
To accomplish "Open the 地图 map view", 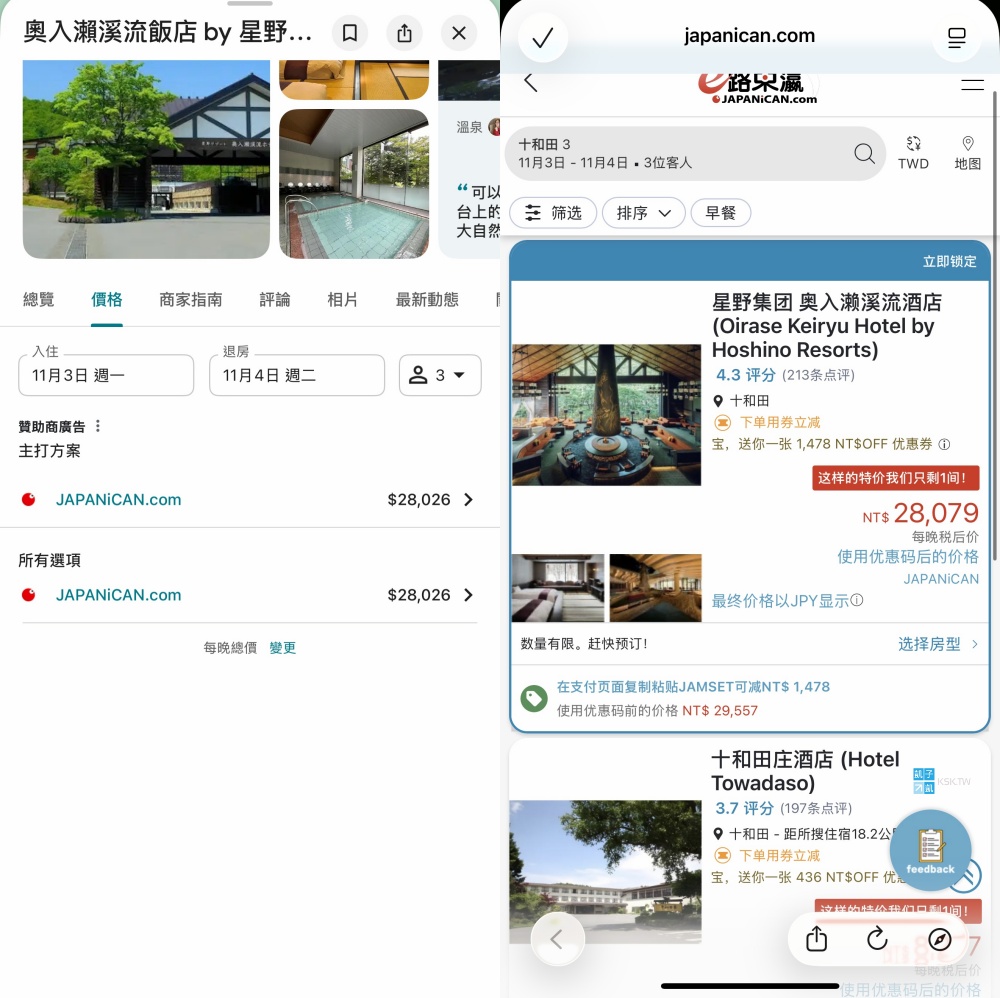I will pyautogui.click(x=968, y=153).
